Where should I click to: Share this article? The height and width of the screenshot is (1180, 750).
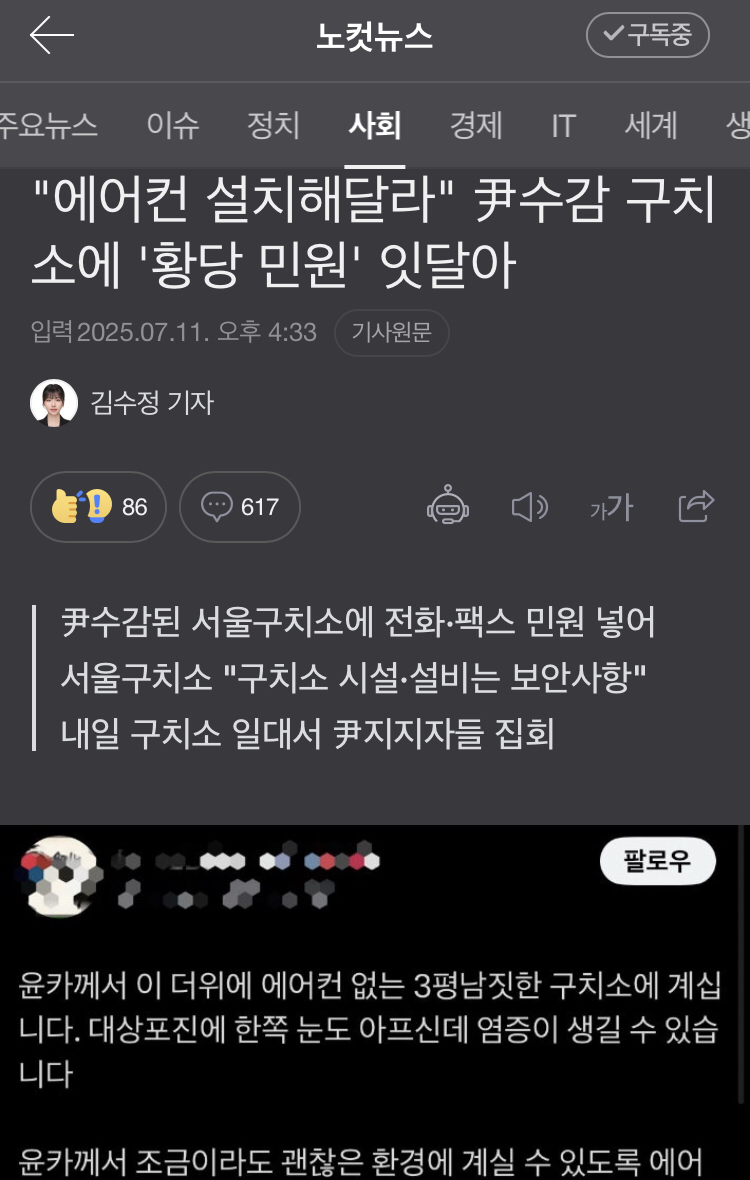pyautogui.click(x=696, y=507)
